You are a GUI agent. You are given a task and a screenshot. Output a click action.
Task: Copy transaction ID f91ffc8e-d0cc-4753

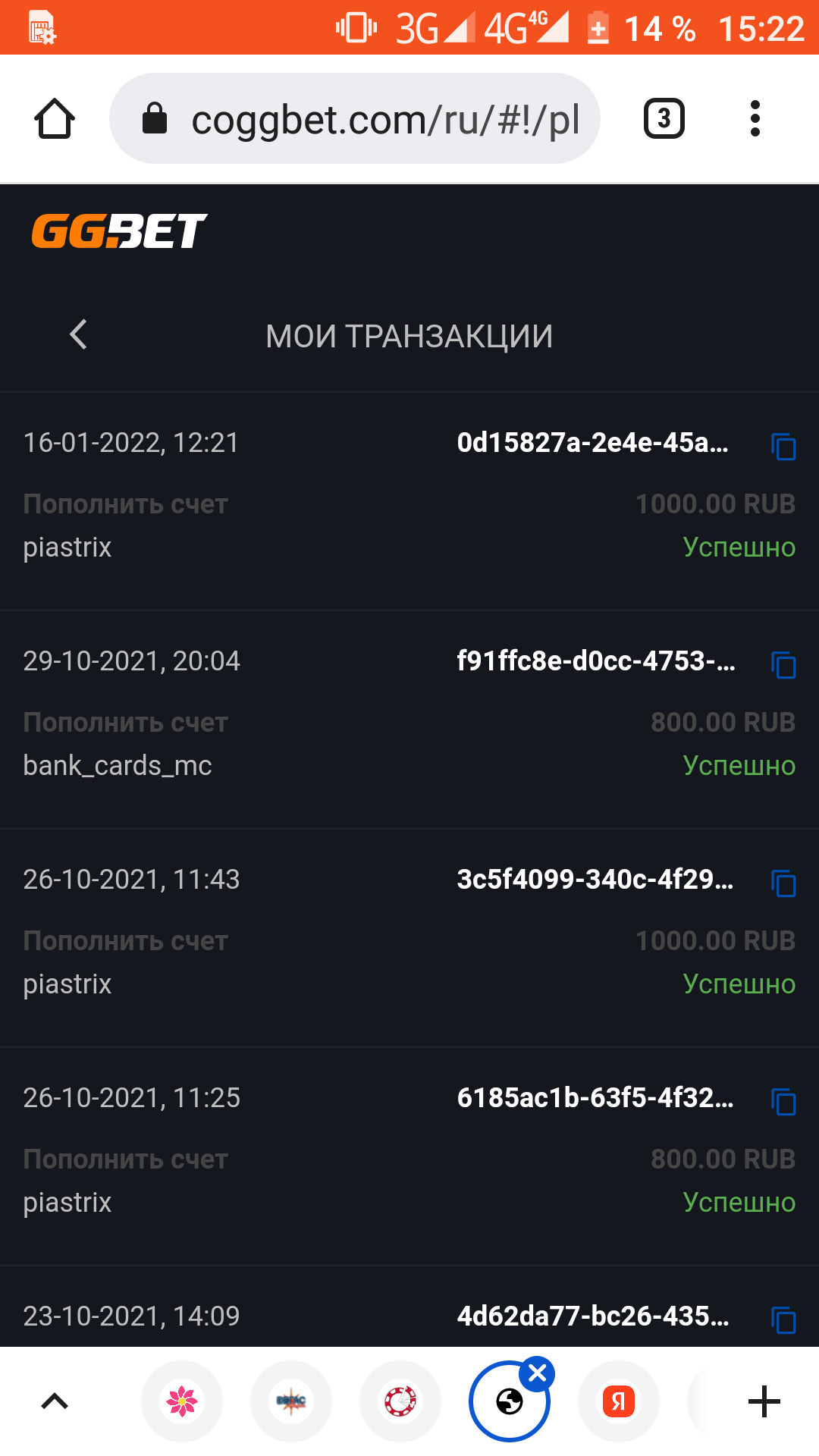coord(783,665)
